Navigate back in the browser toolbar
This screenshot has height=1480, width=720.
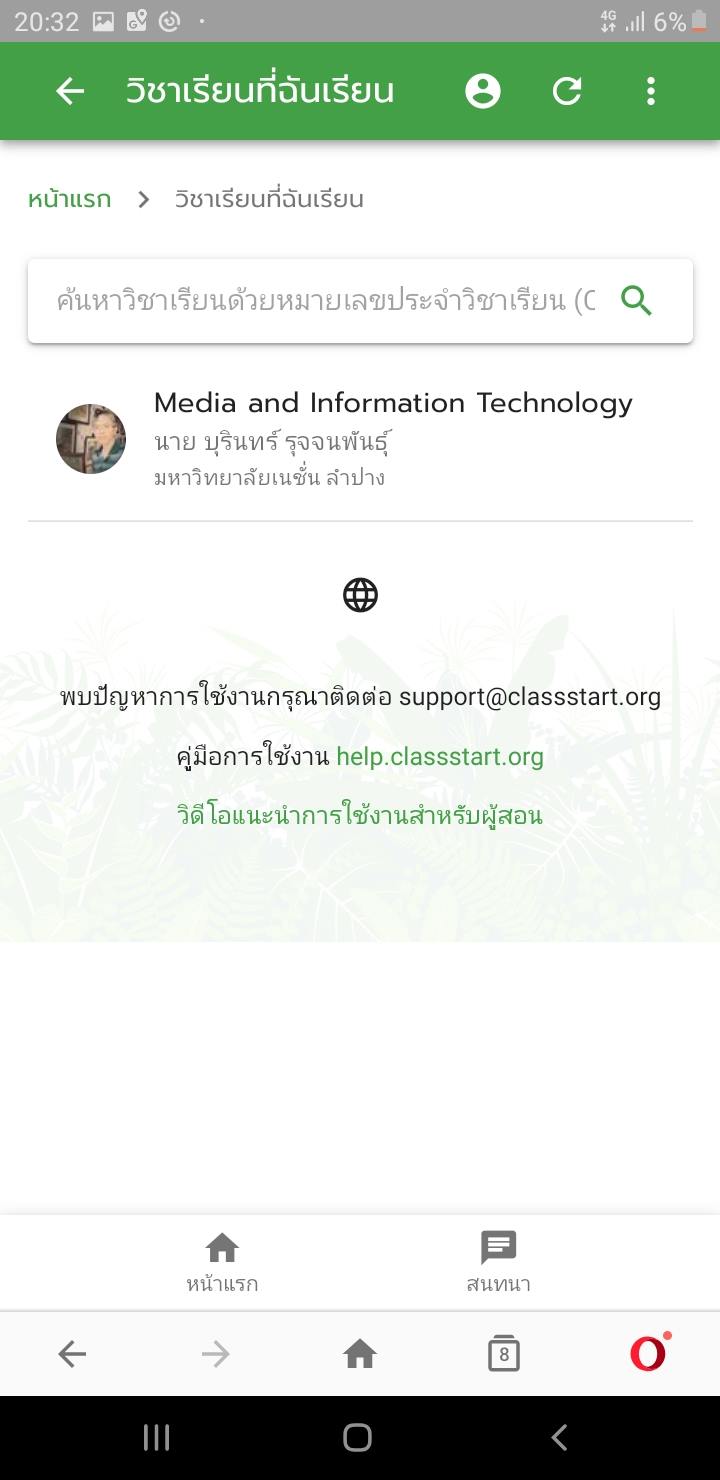tap(72, 1354)
